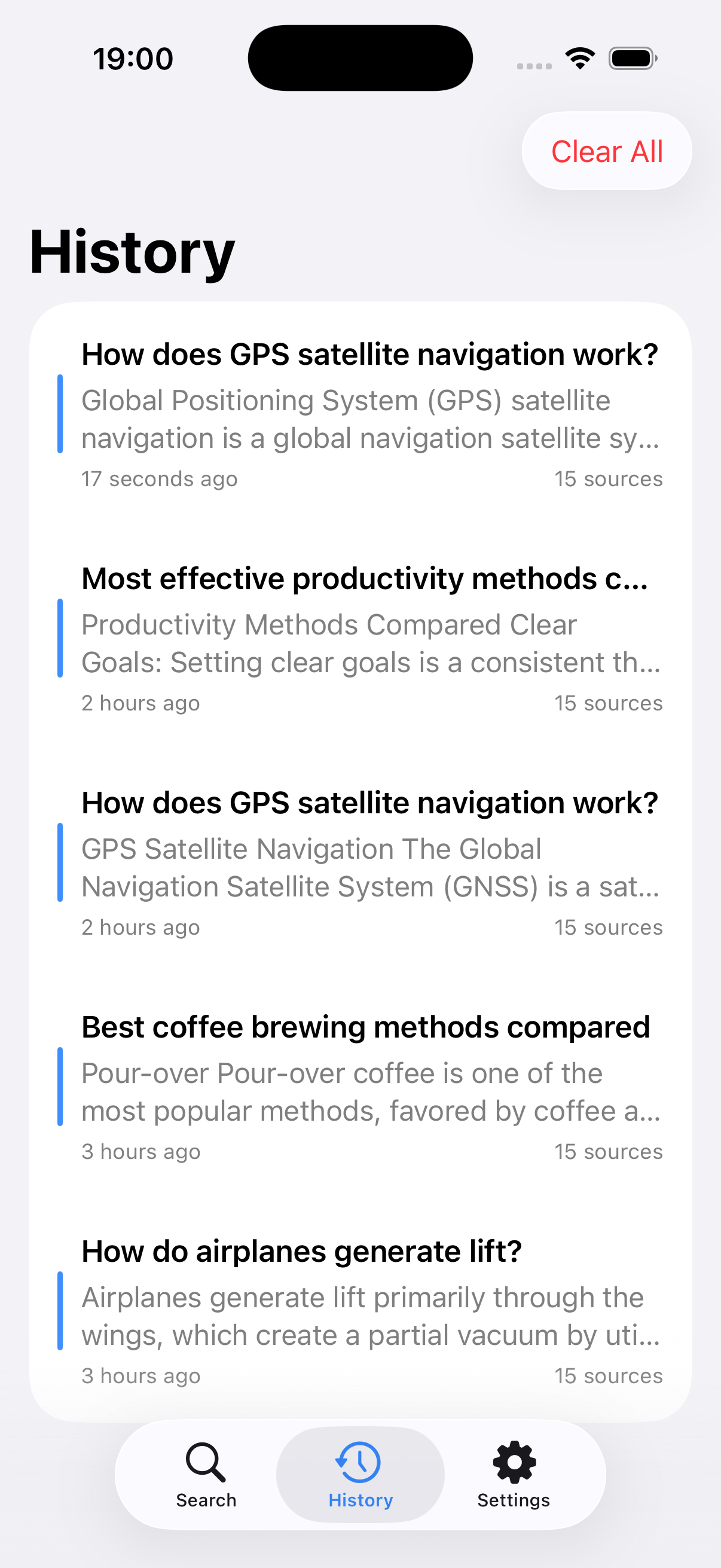Tap Clear All to erase history

point(607,151)
